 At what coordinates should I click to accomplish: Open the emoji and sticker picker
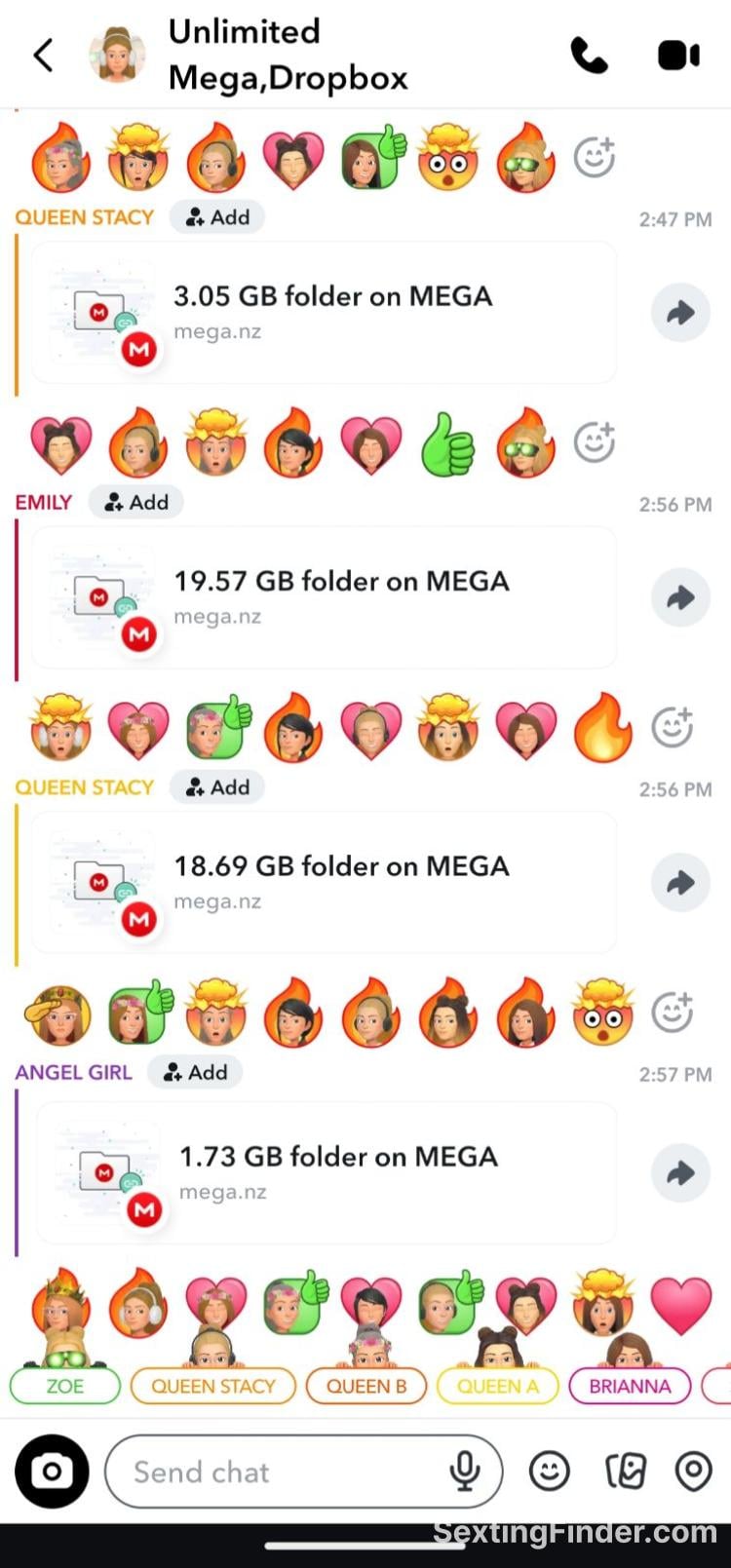(550, 1472)
